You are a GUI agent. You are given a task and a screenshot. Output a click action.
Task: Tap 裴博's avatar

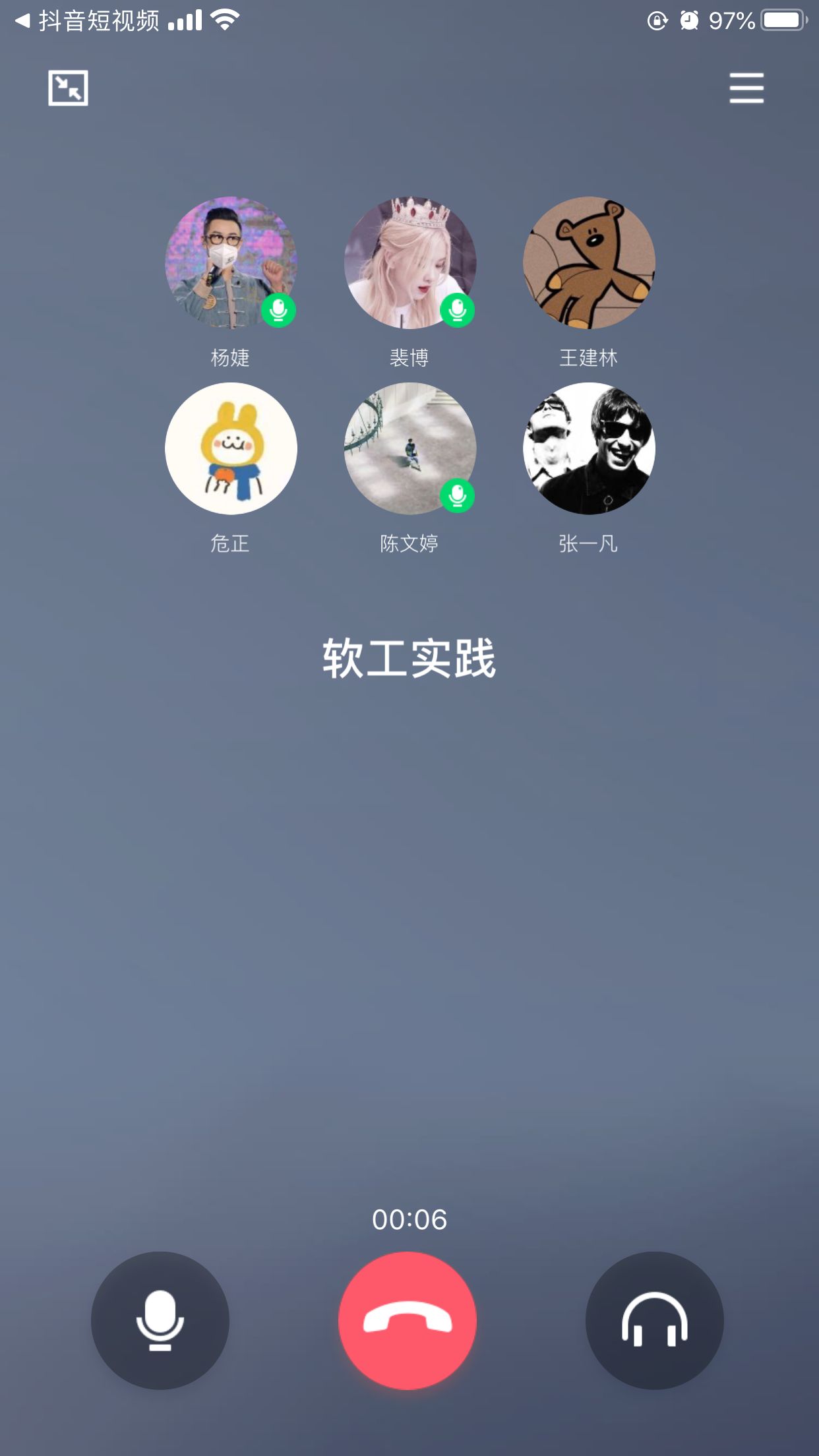(x=409, y=262)
